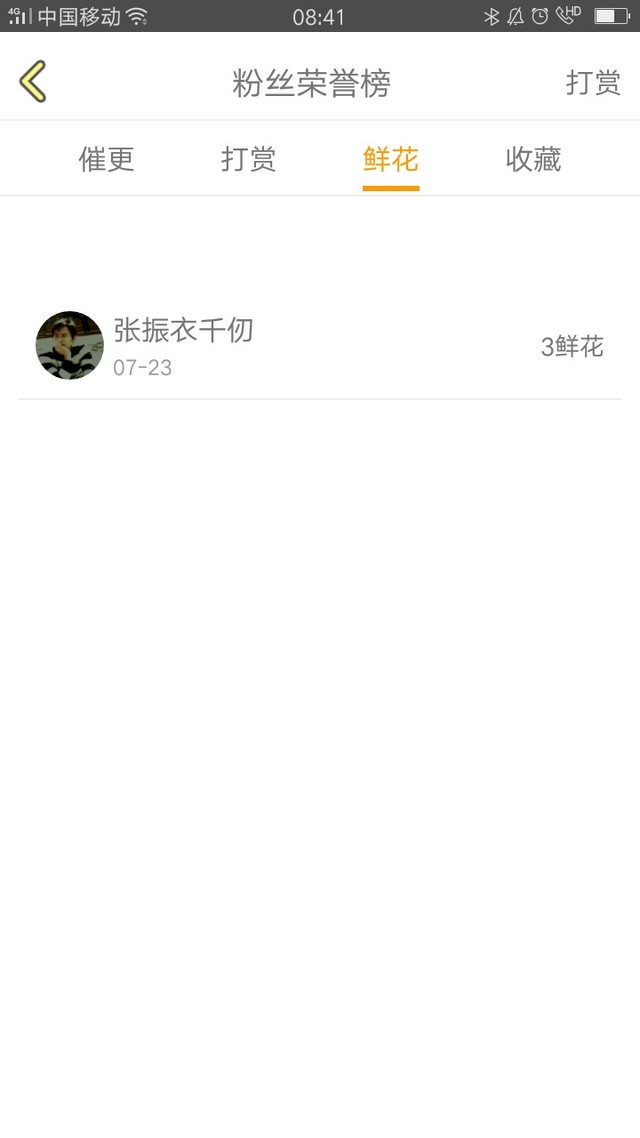Switch to the 催更 tab

point(107,160)
